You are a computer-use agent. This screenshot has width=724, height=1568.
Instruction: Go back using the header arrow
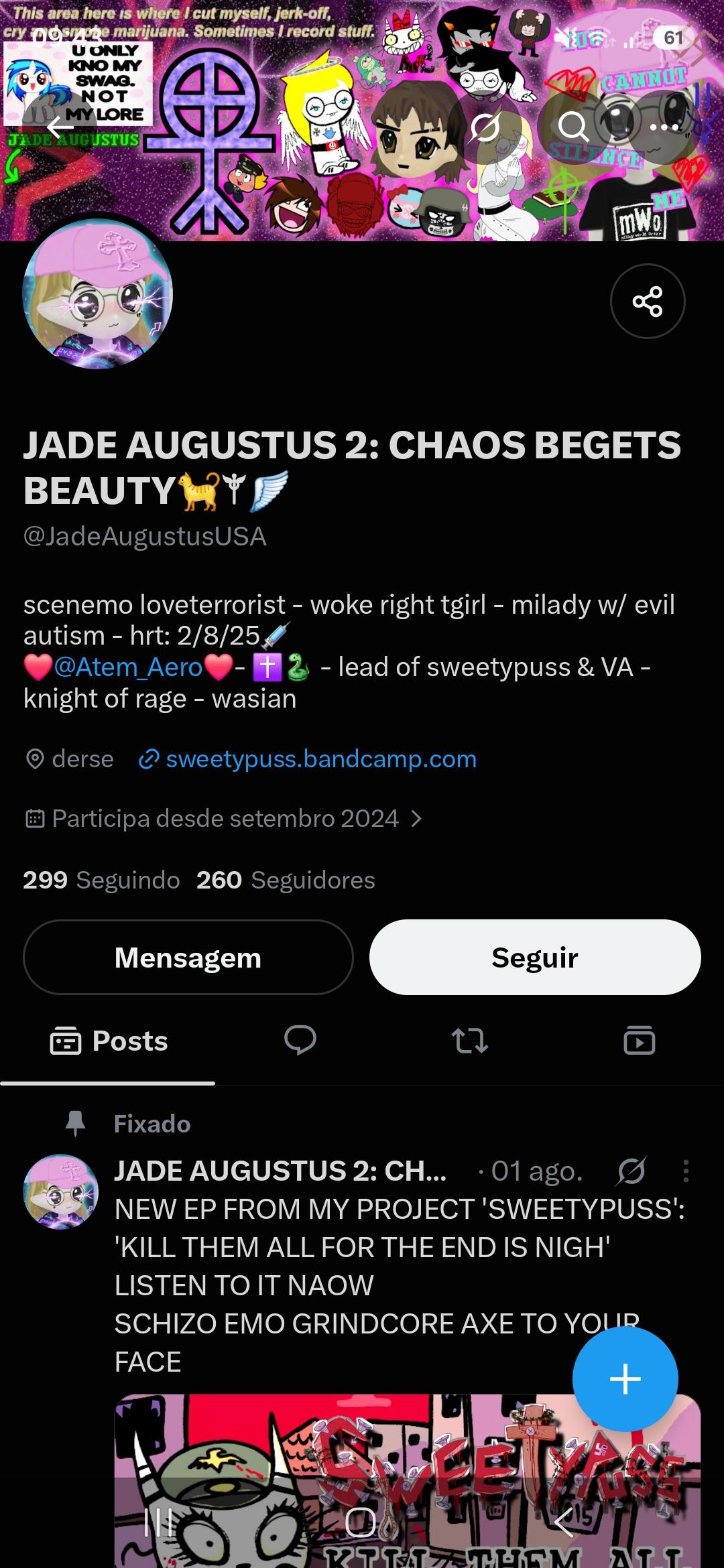coord(60,126)
